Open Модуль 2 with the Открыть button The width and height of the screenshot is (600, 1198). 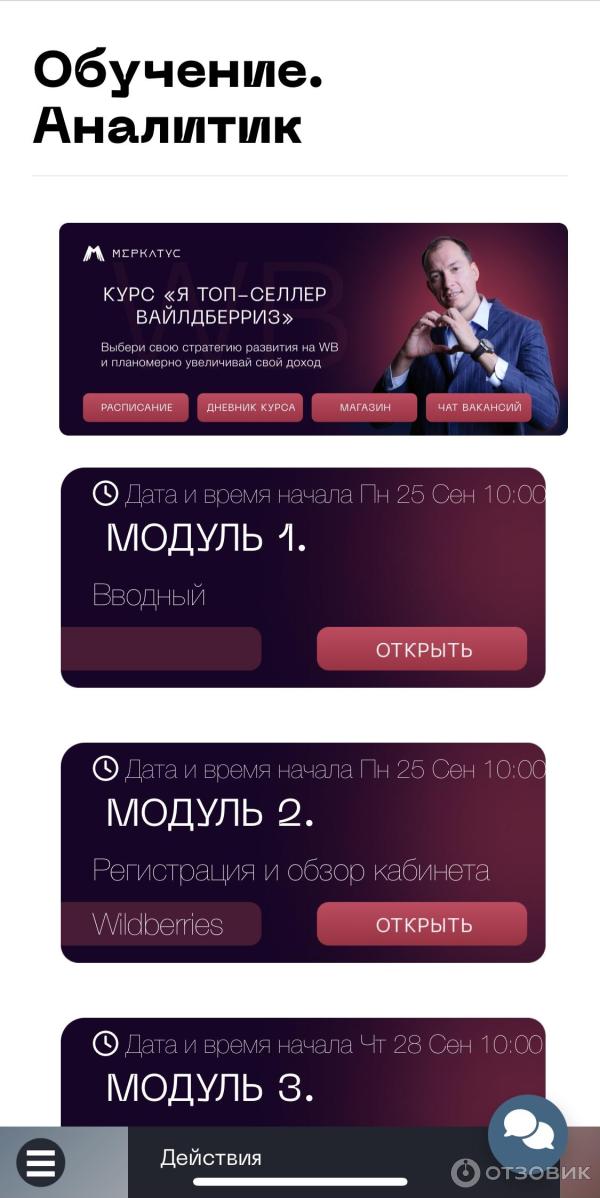[x=422, y=924]
